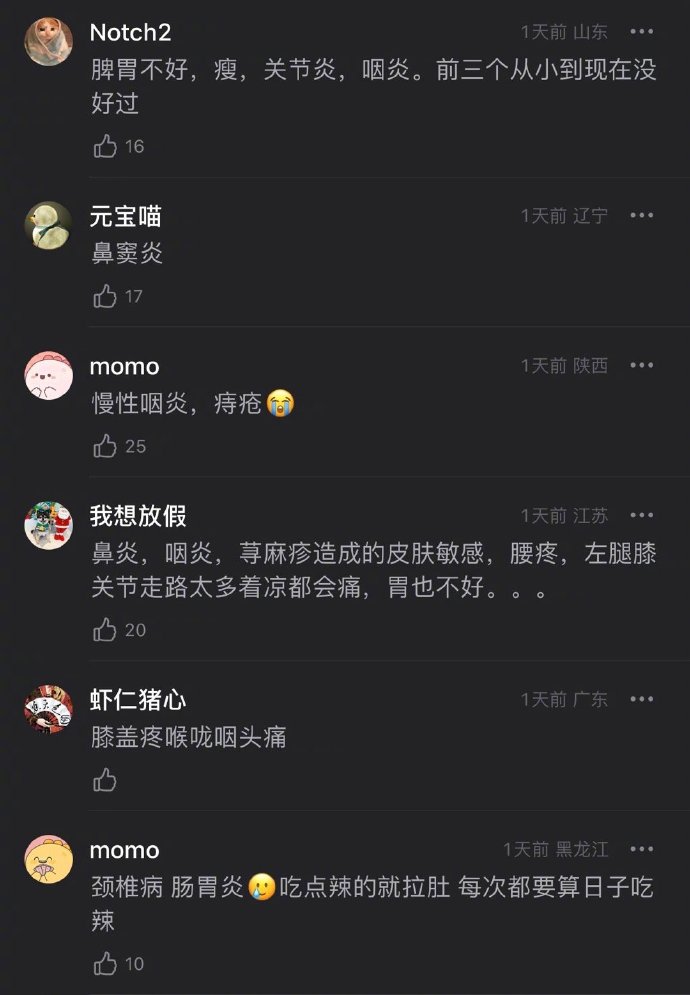Like momo's 慢性咽炎 comment
690x995 pixels.
click(x=106, y=447)
